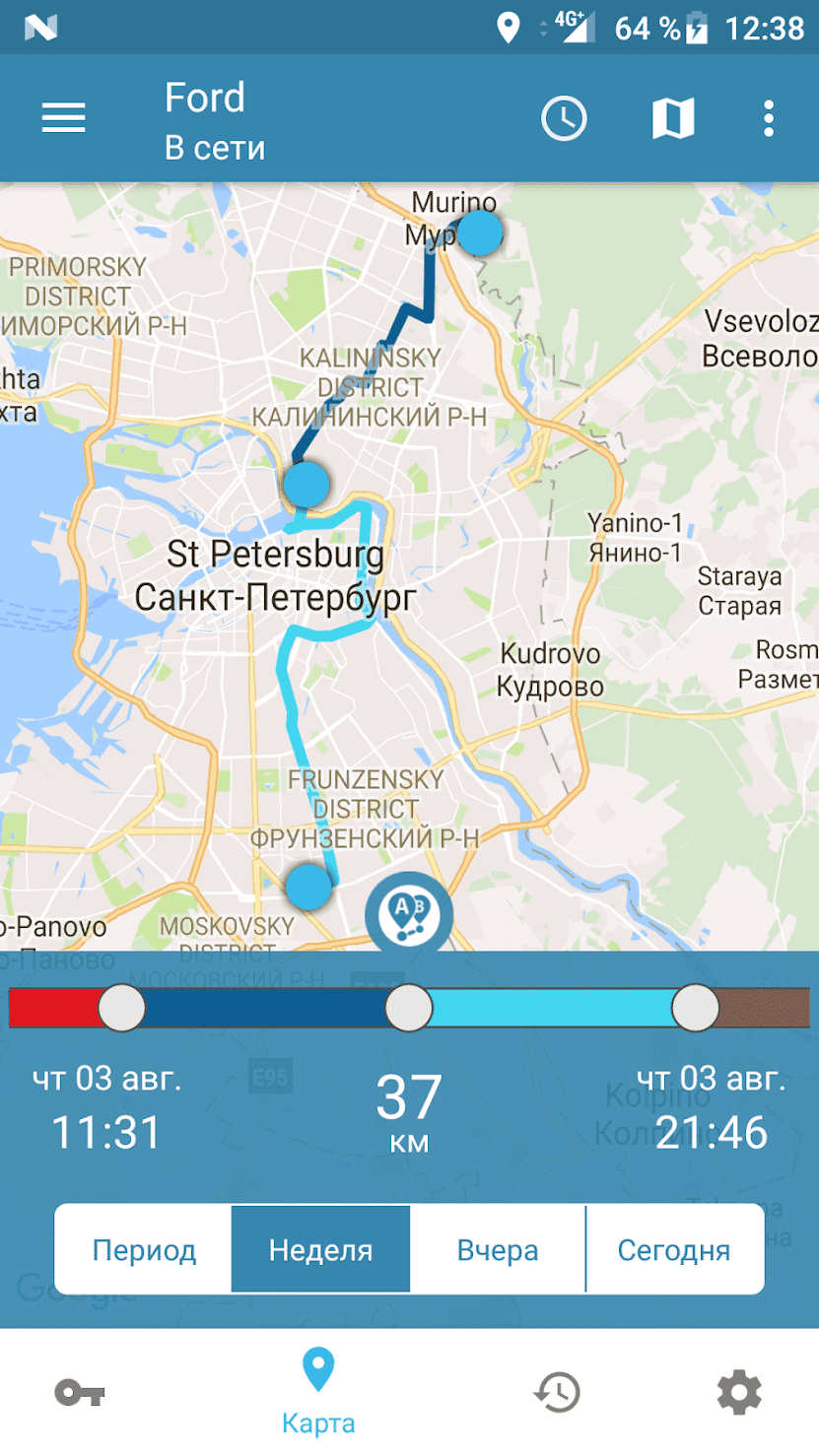Image resolution: width=819 pixels, height=1456 pixels.
Task: Open the hamburger drawer menu
Action: [x=63, y=119]
